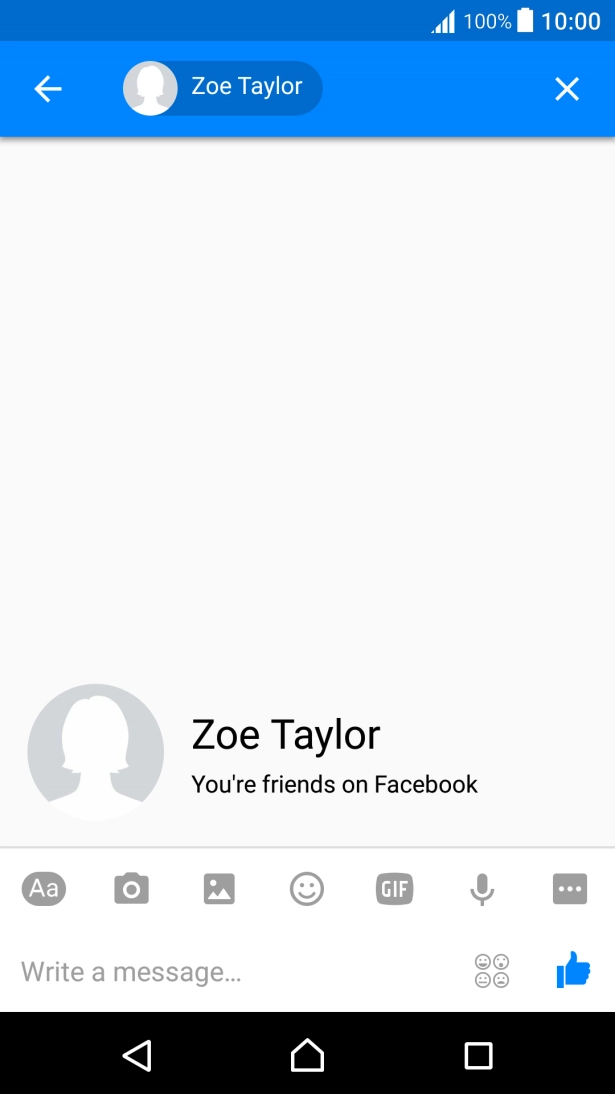
Task: Record a voice message with the microphone
Action: 482,888
